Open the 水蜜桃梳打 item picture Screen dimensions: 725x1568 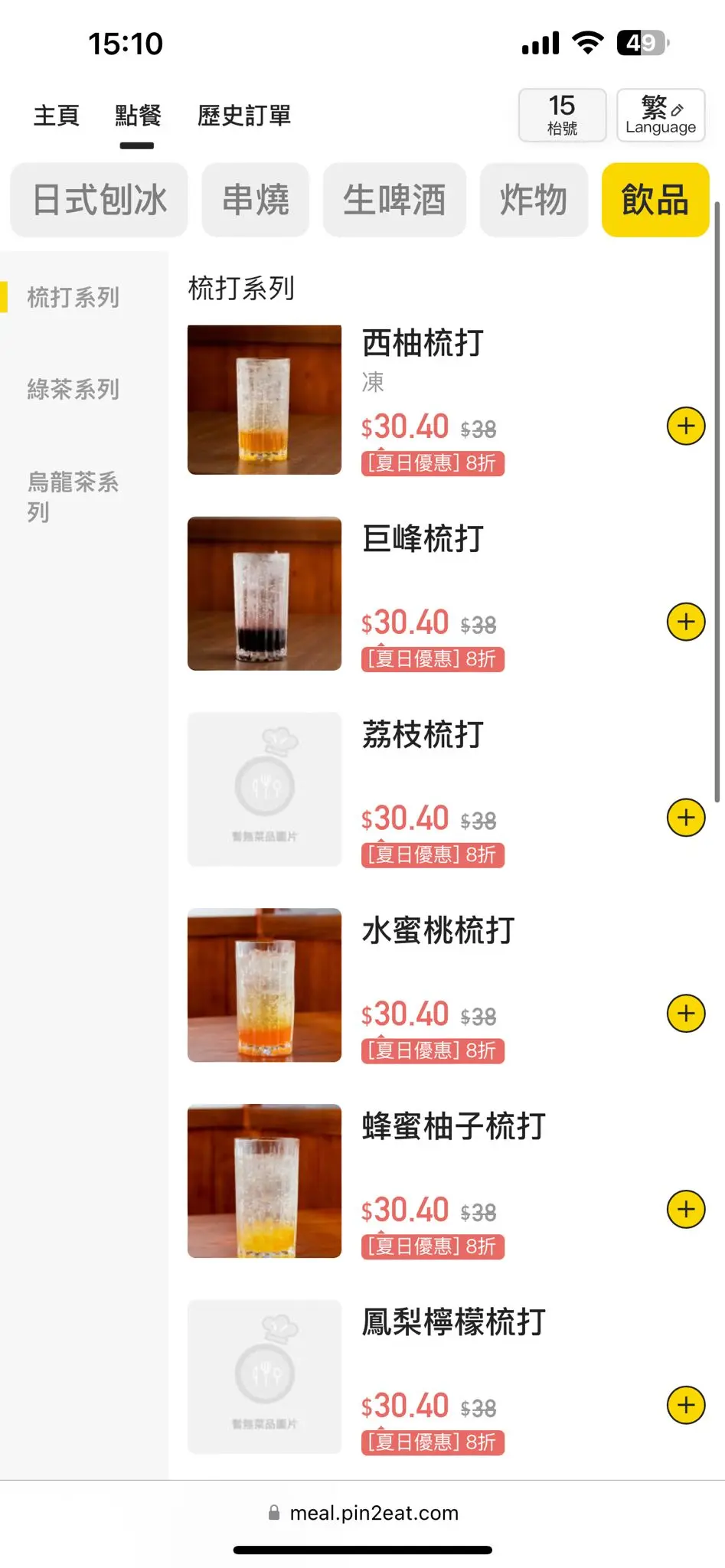[x=264, y=985]
